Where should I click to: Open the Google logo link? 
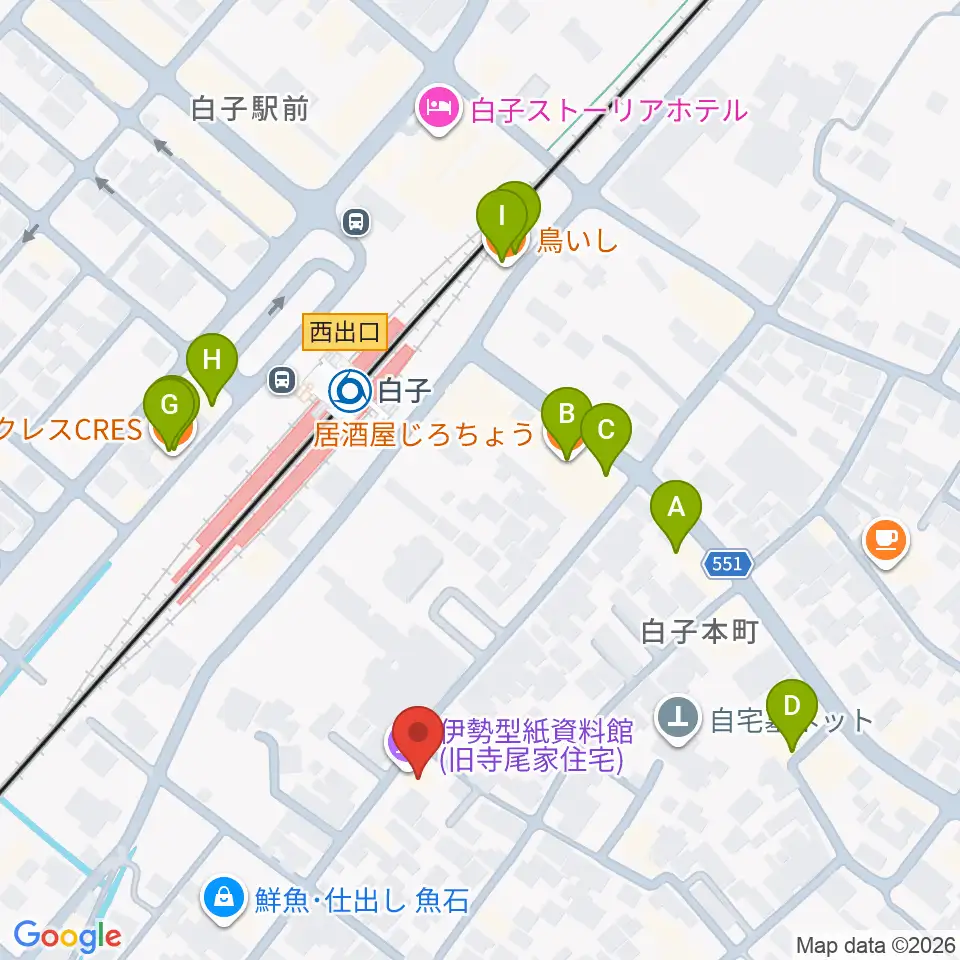tap(67, 936)
